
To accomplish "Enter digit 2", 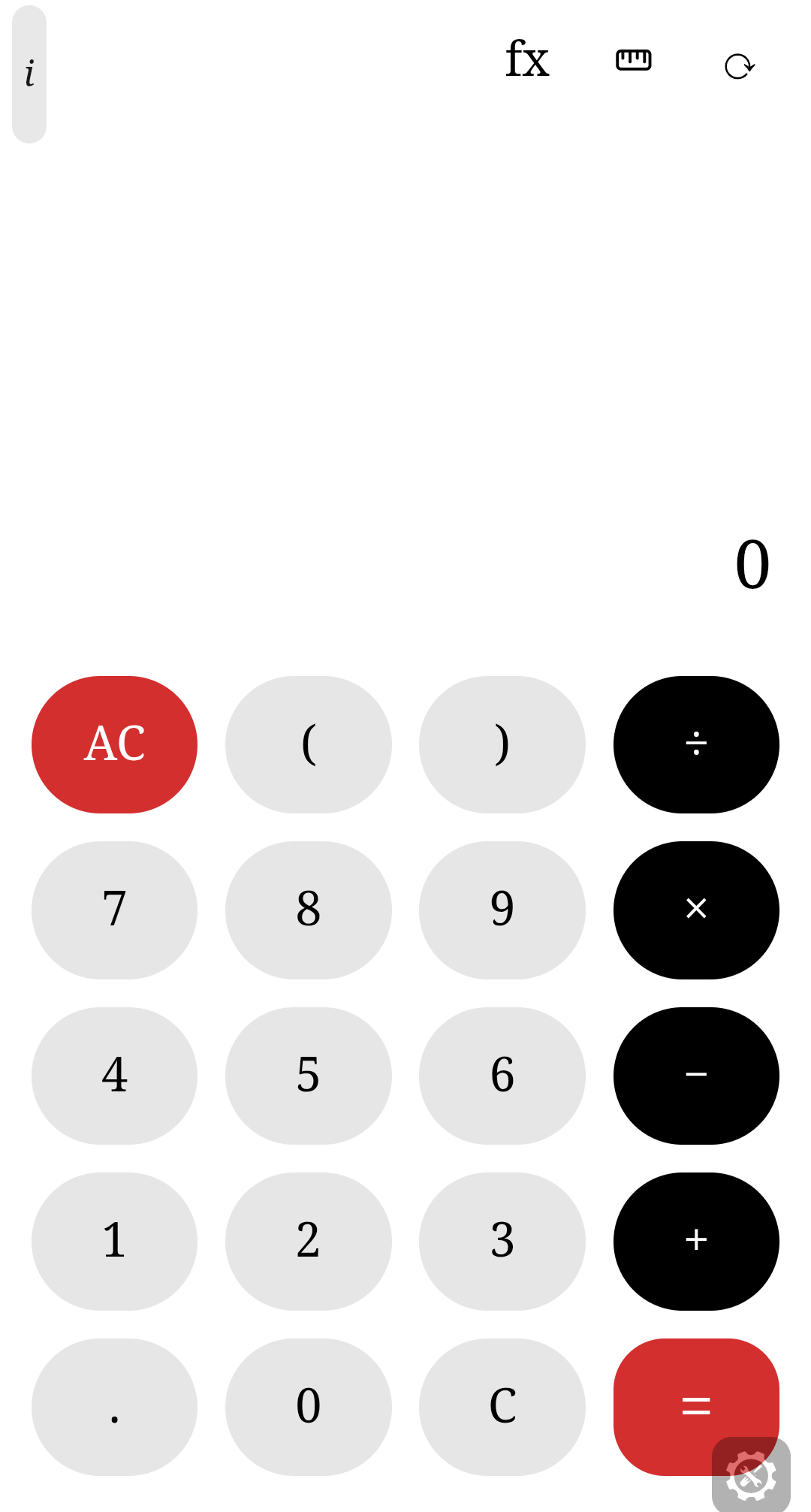I will pos(308,1241).
